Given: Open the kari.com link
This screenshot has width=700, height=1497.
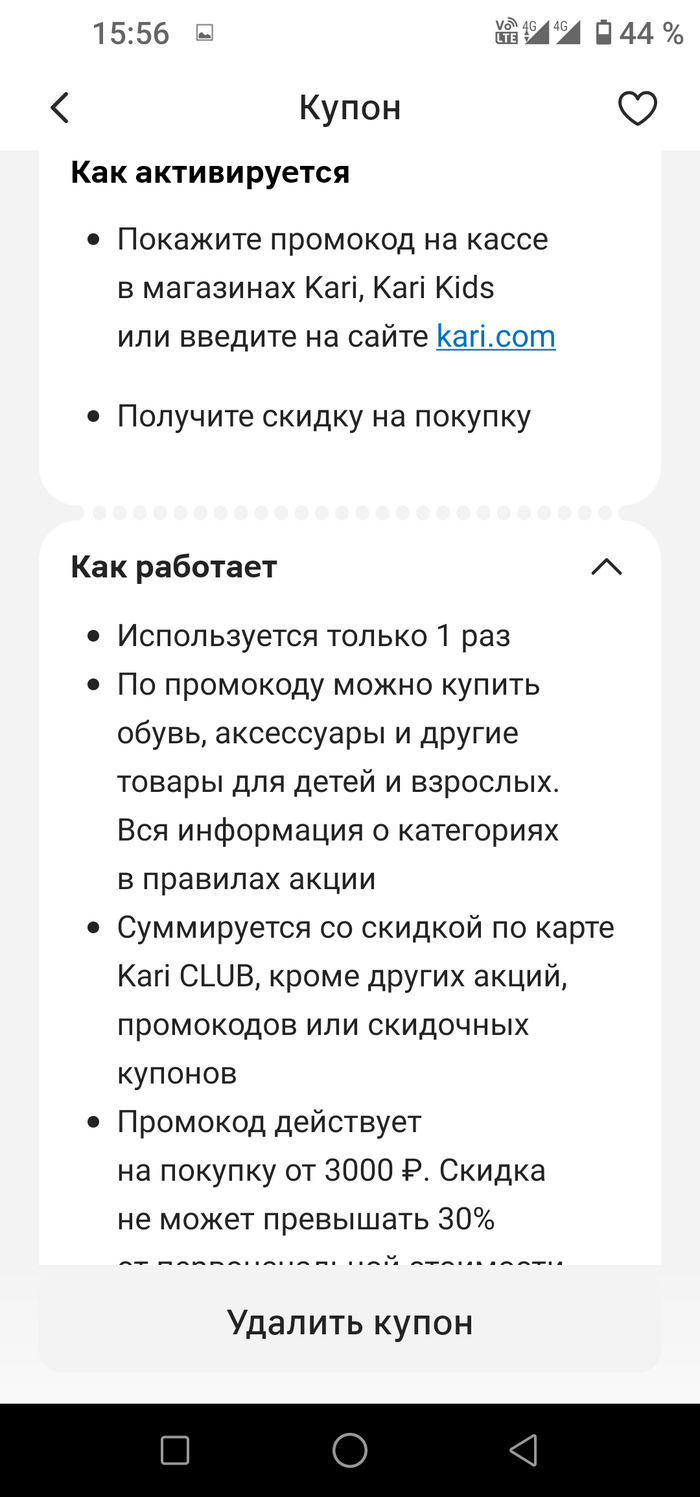Looking at the screenshot, I should pyautogui.click(x=496, y=336).
